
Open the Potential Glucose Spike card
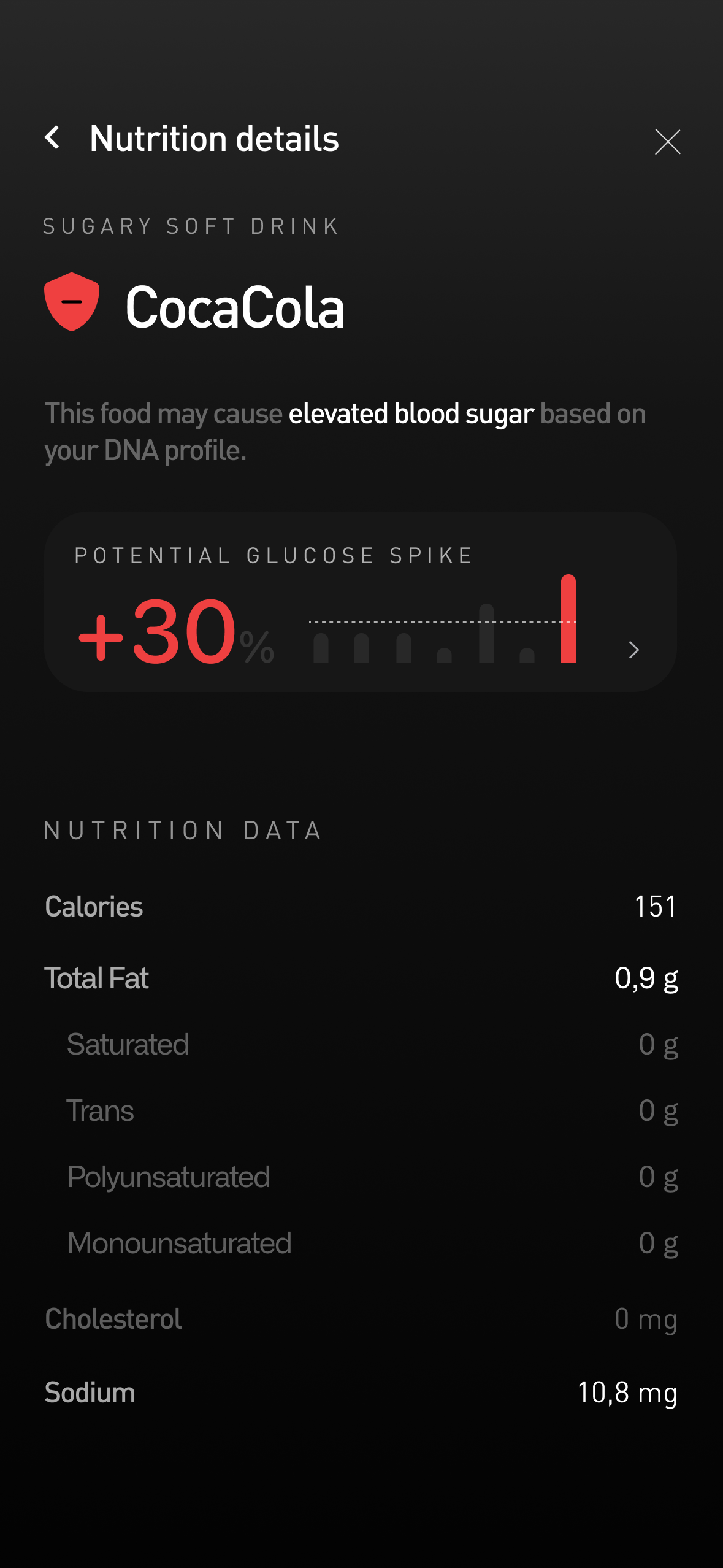coord(361,602)
